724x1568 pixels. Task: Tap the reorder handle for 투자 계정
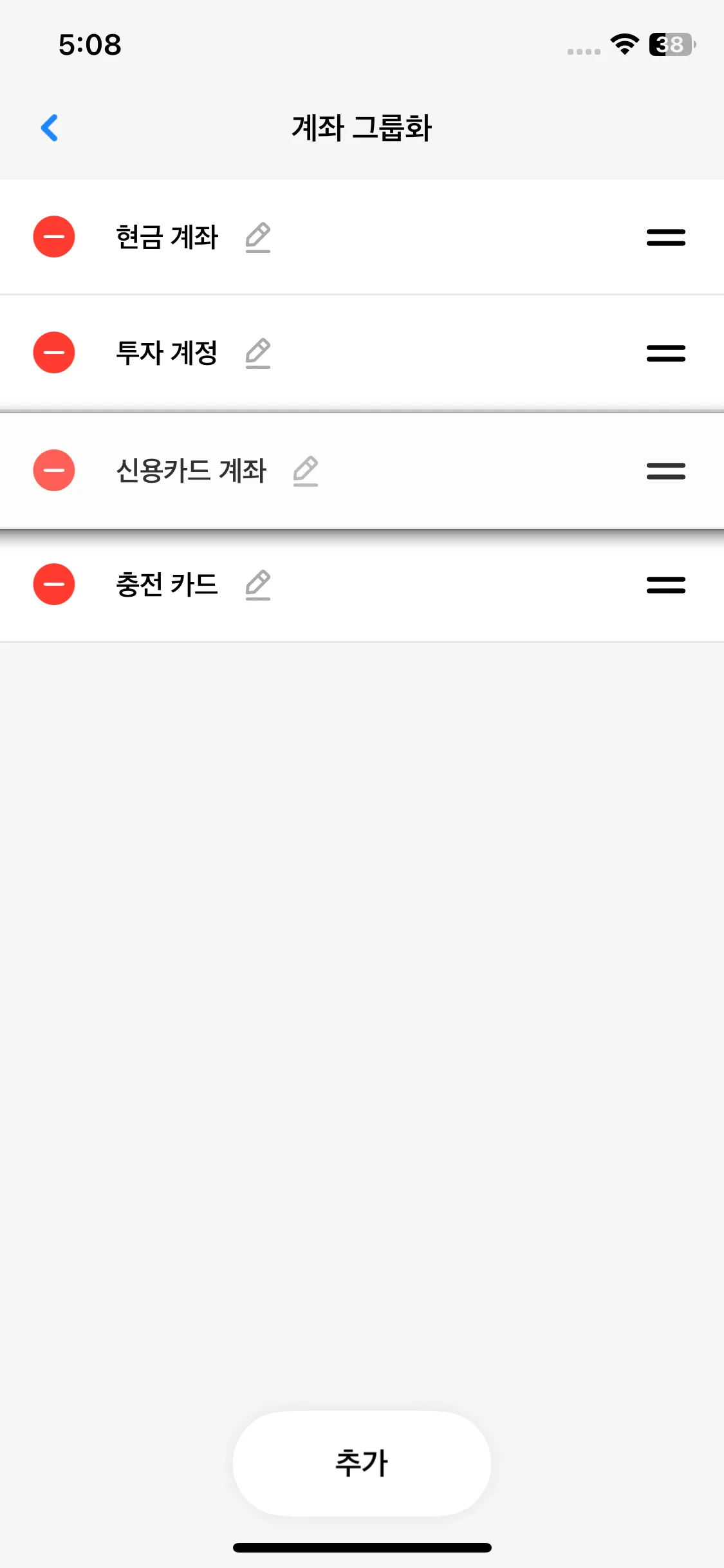[x=665, y=353]
